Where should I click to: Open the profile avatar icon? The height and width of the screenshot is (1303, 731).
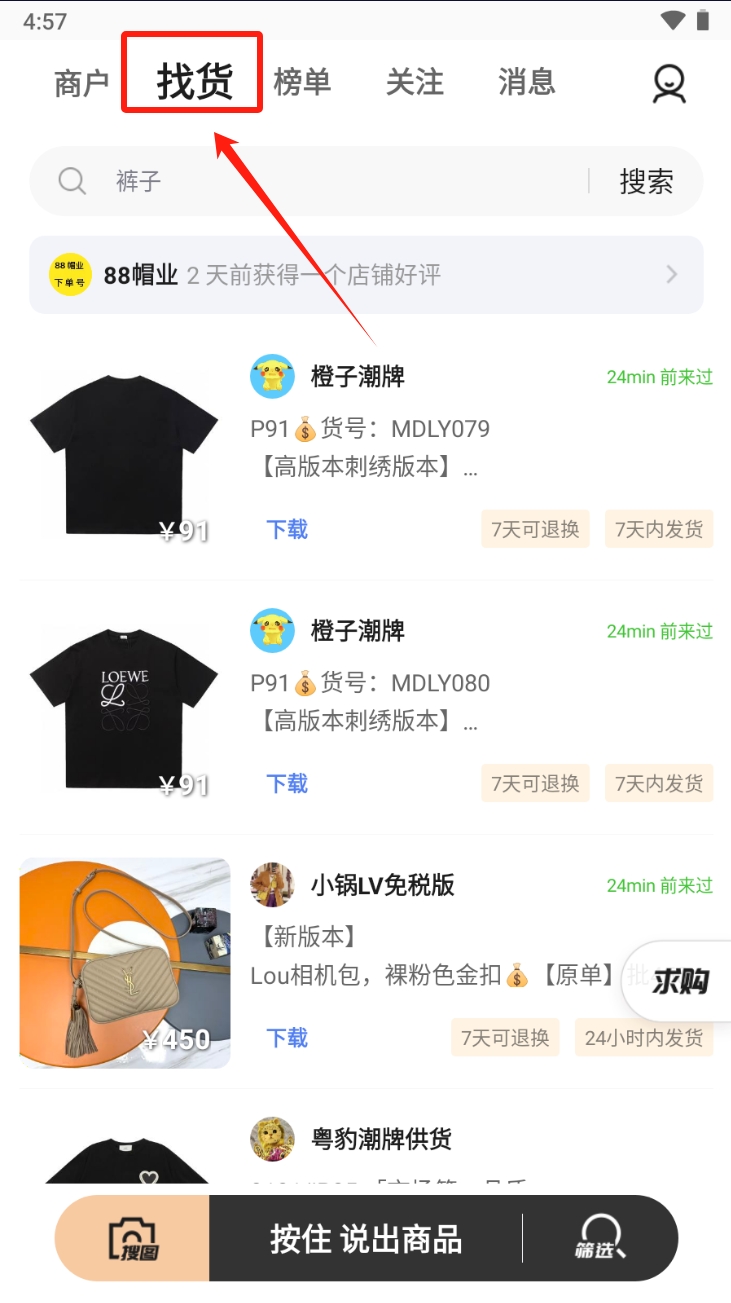click(x=669, y=84)
